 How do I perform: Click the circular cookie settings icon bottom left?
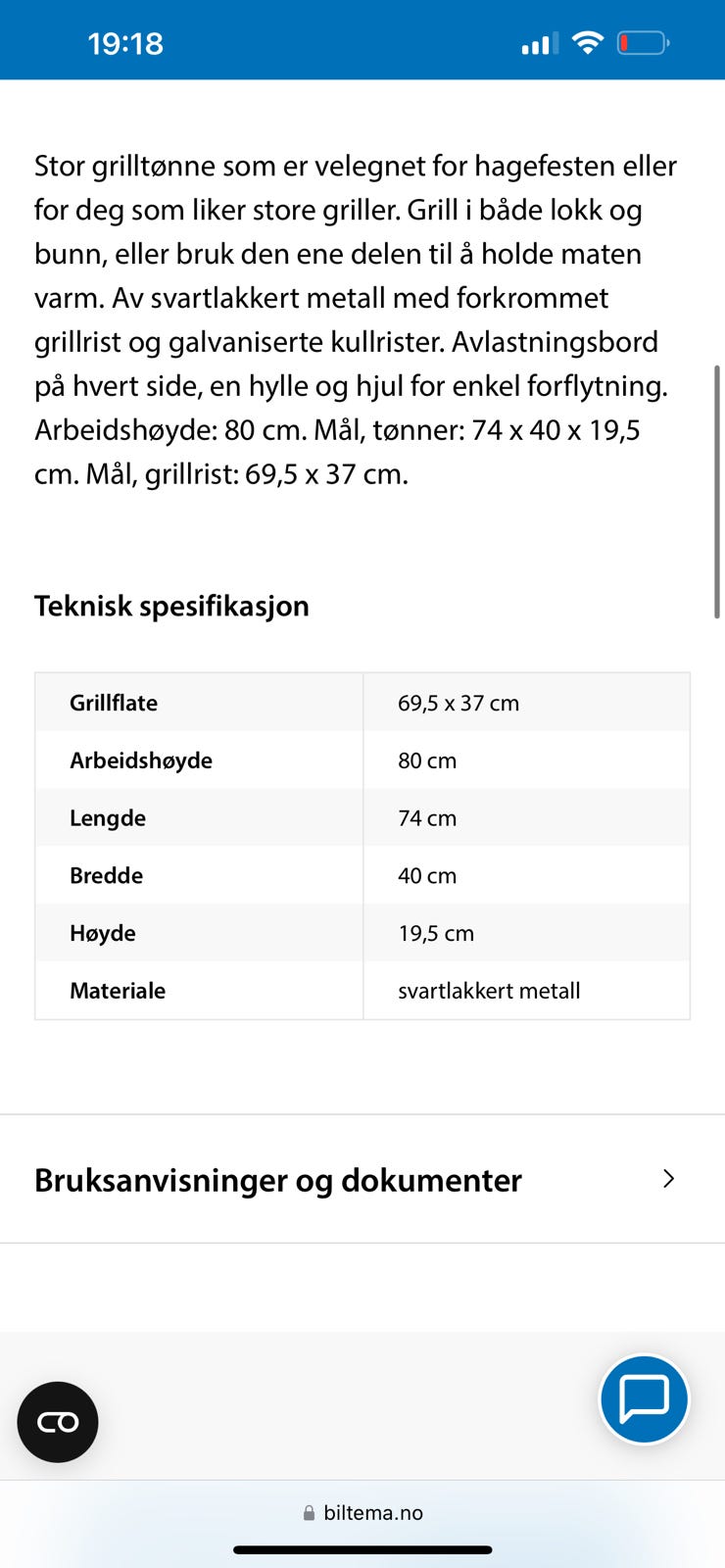click(x=57, y=1421)
